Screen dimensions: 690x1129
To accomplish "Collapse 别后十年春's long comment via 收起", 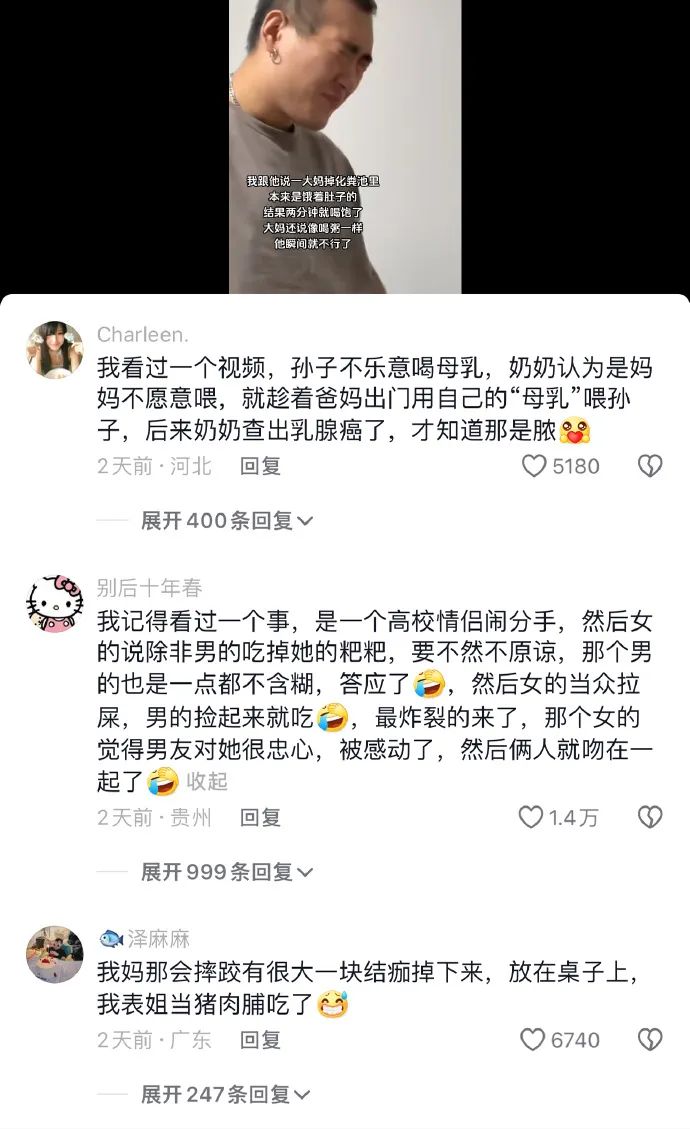I will click(207, 781).
